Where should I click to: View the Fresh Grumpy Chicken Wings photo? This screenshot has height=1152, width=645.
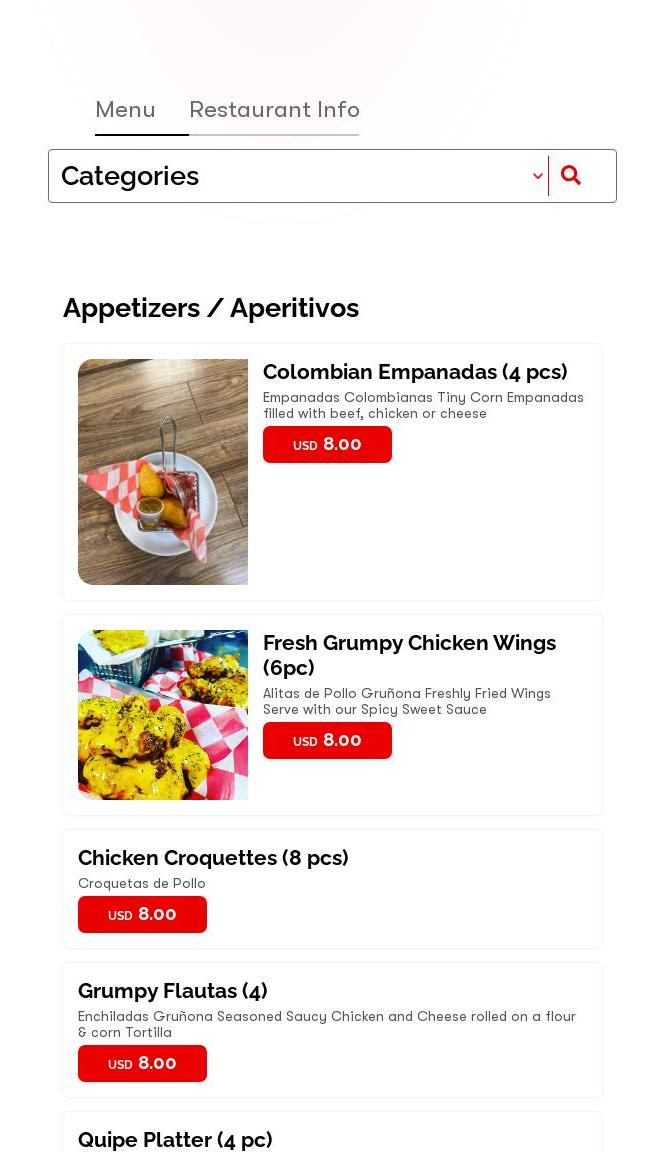pyautogui.click(x=163, y=715)
